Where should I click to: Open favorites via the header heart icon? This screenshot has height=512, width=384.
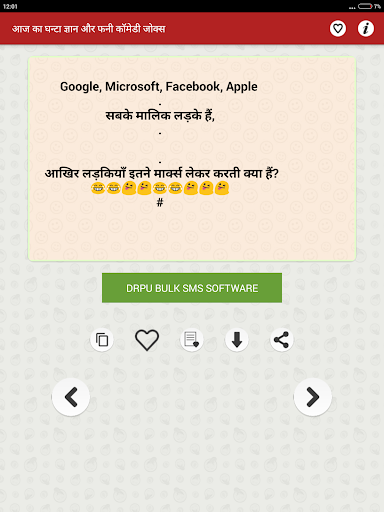[338, 29]
